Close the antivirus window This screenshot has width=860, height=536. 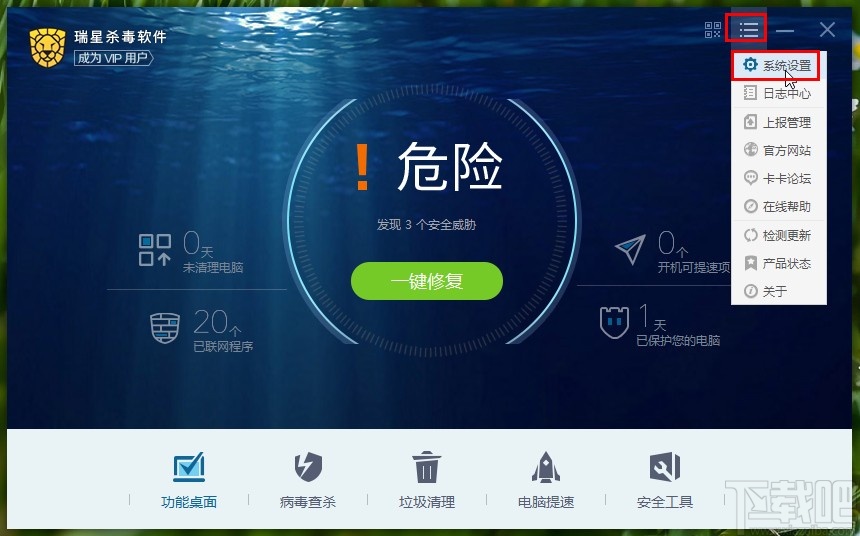[x=827, y=30]
